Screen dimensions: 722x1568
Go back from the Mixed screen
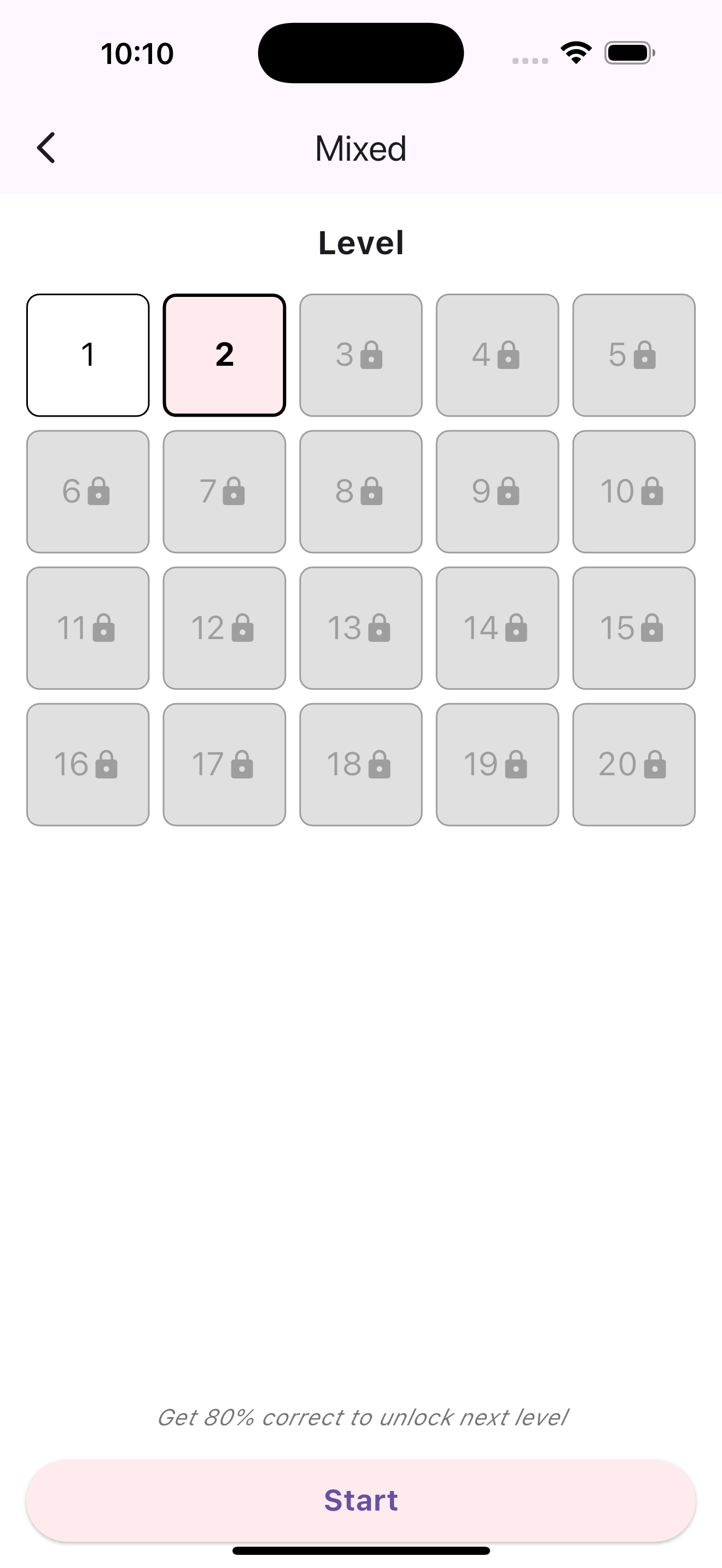point(46,148)
